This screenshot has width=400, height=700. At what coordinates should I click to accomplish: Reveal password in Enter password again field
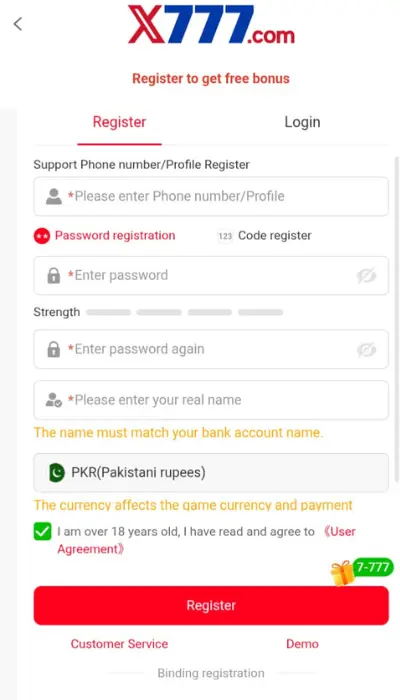[x=366, y=350]
